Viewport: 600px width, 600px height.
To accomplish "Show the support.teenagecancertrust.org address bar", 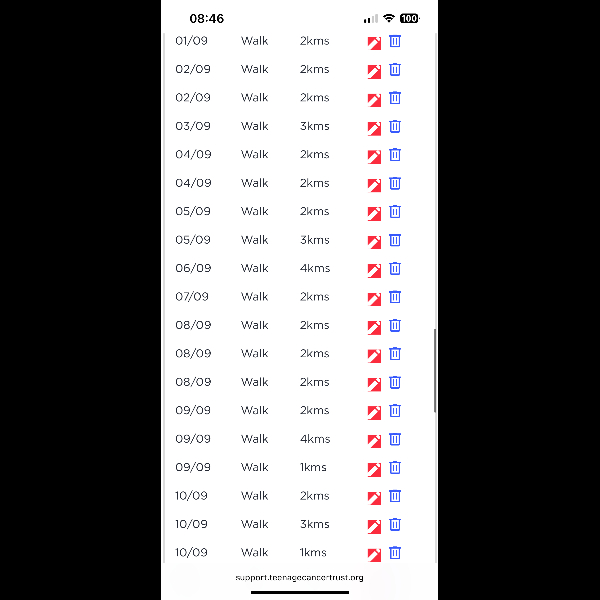I will pos(299,578).
